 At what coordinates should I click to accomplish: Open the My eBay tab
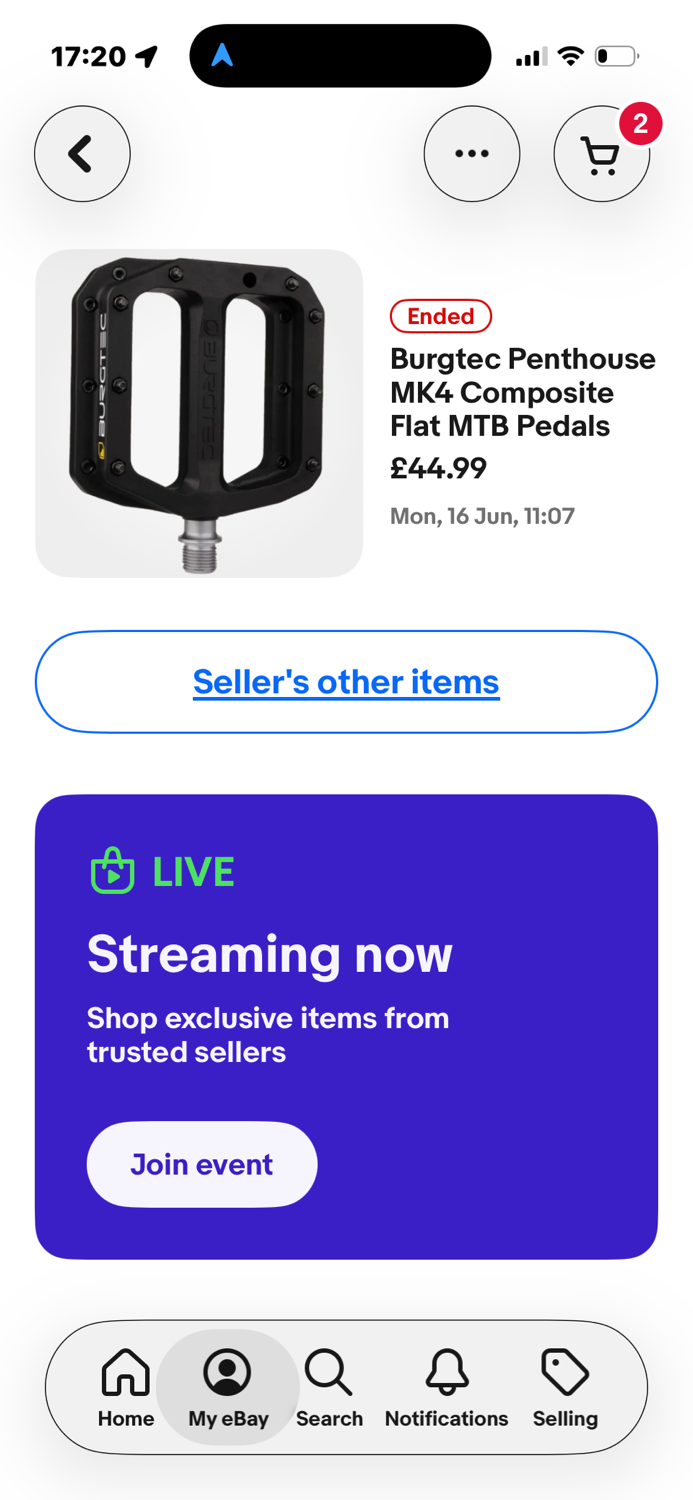coord(228,1387)
